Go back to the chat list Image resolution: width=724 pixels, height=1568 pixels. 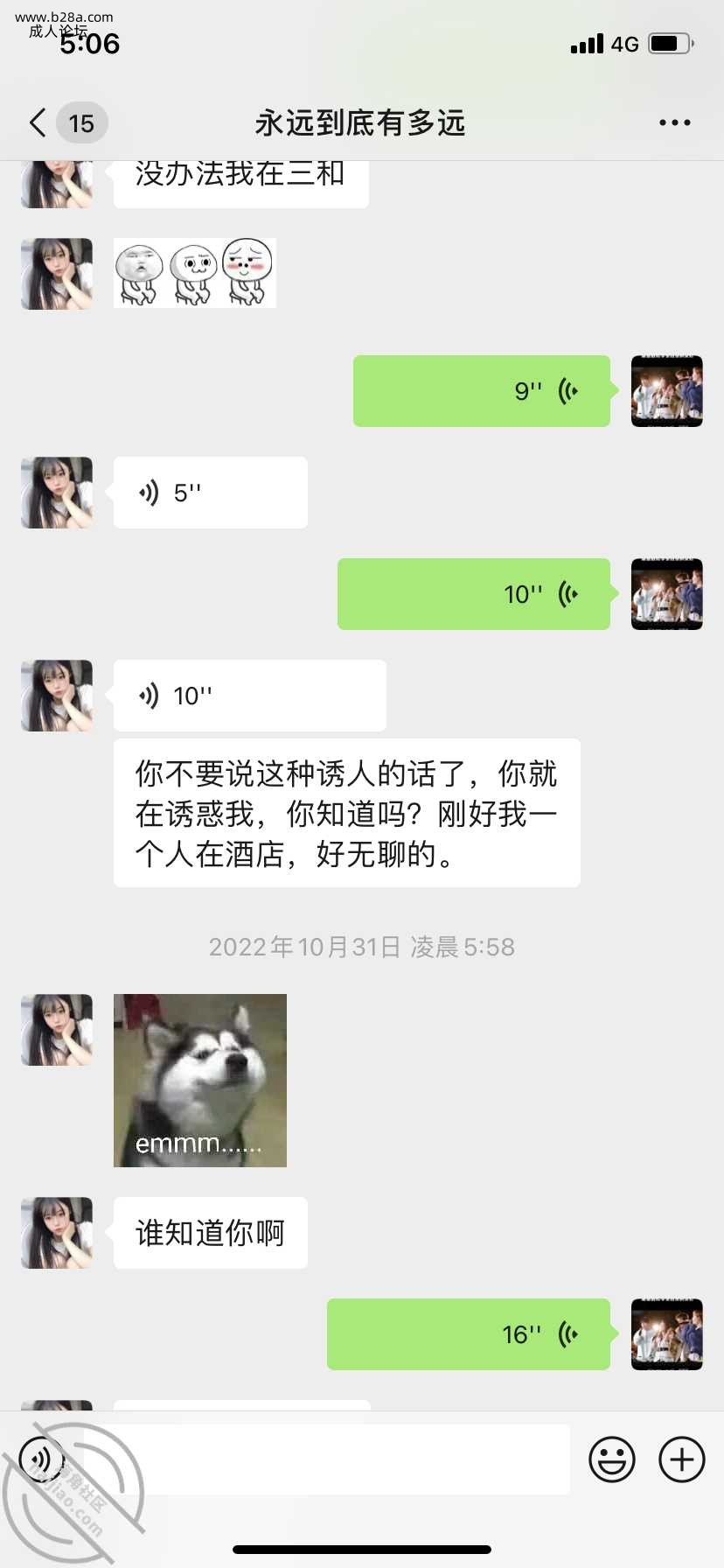coord(38,123)
